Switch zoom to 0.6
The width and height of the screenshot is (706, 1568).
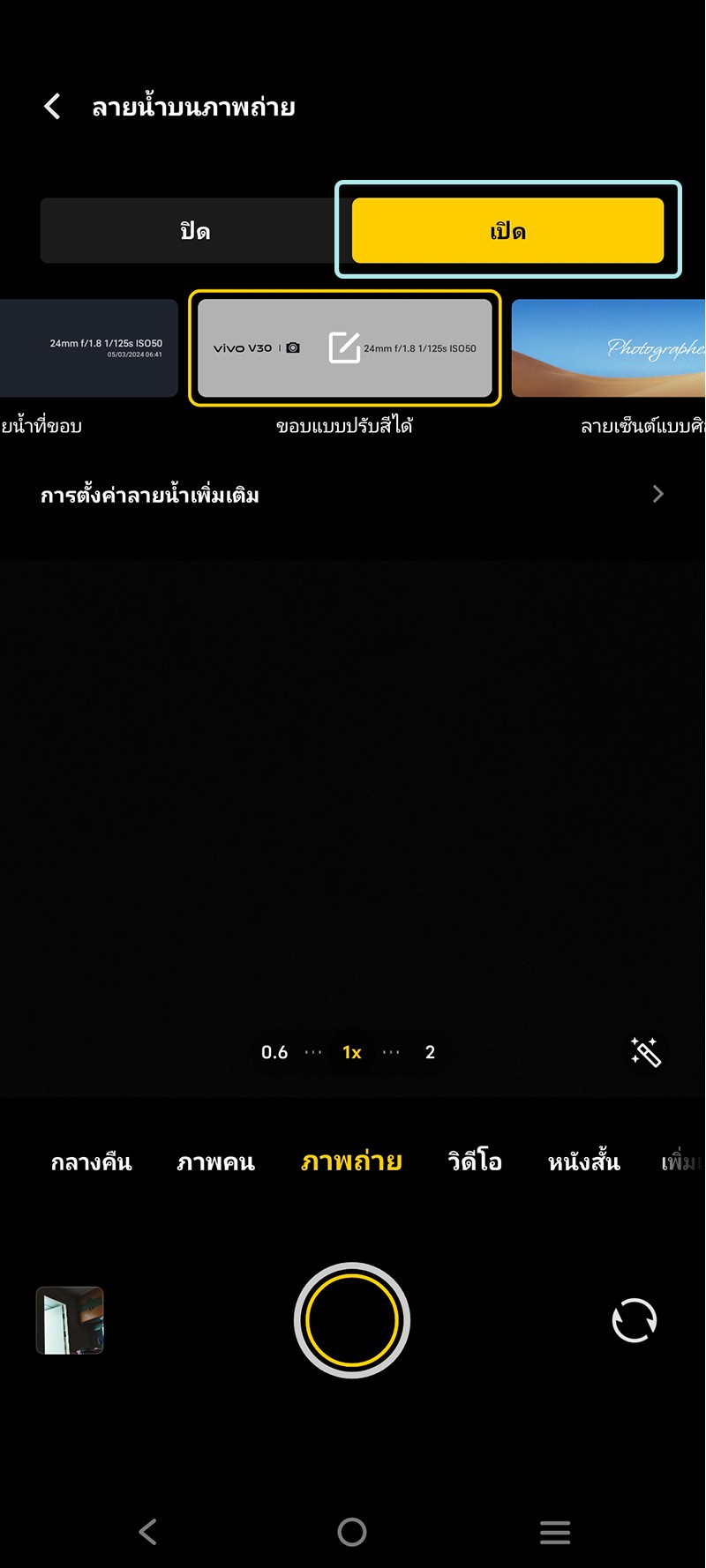[x=274, y=1052]
